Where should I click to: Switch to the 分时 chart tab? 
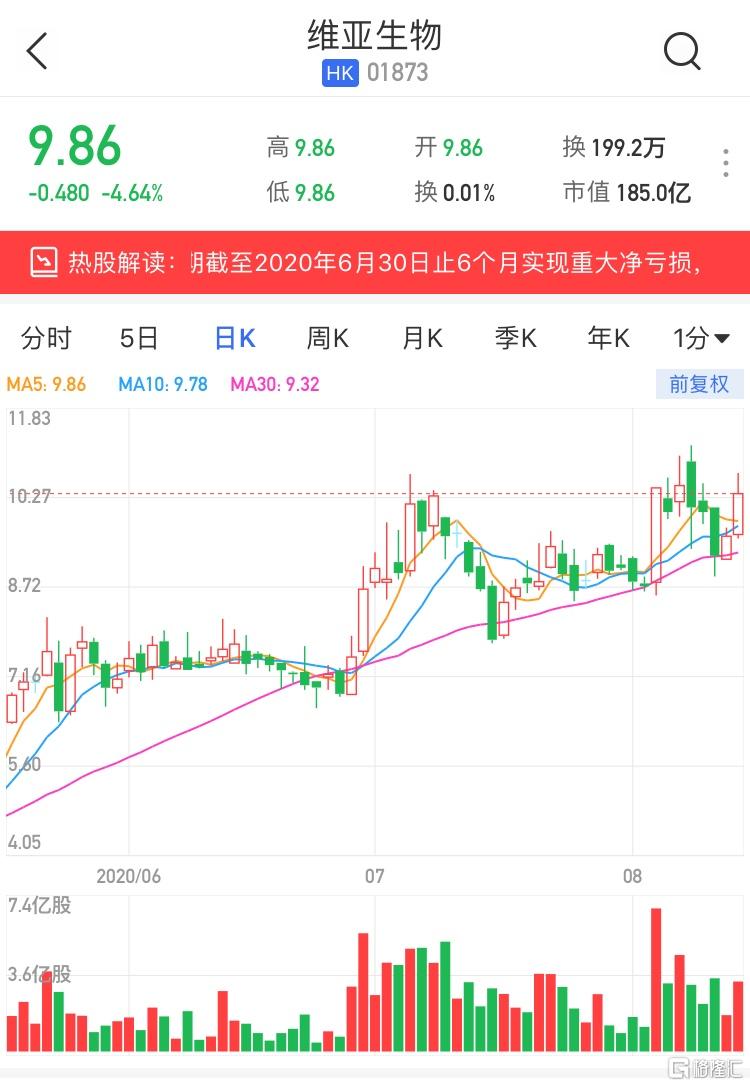(46, 339)
